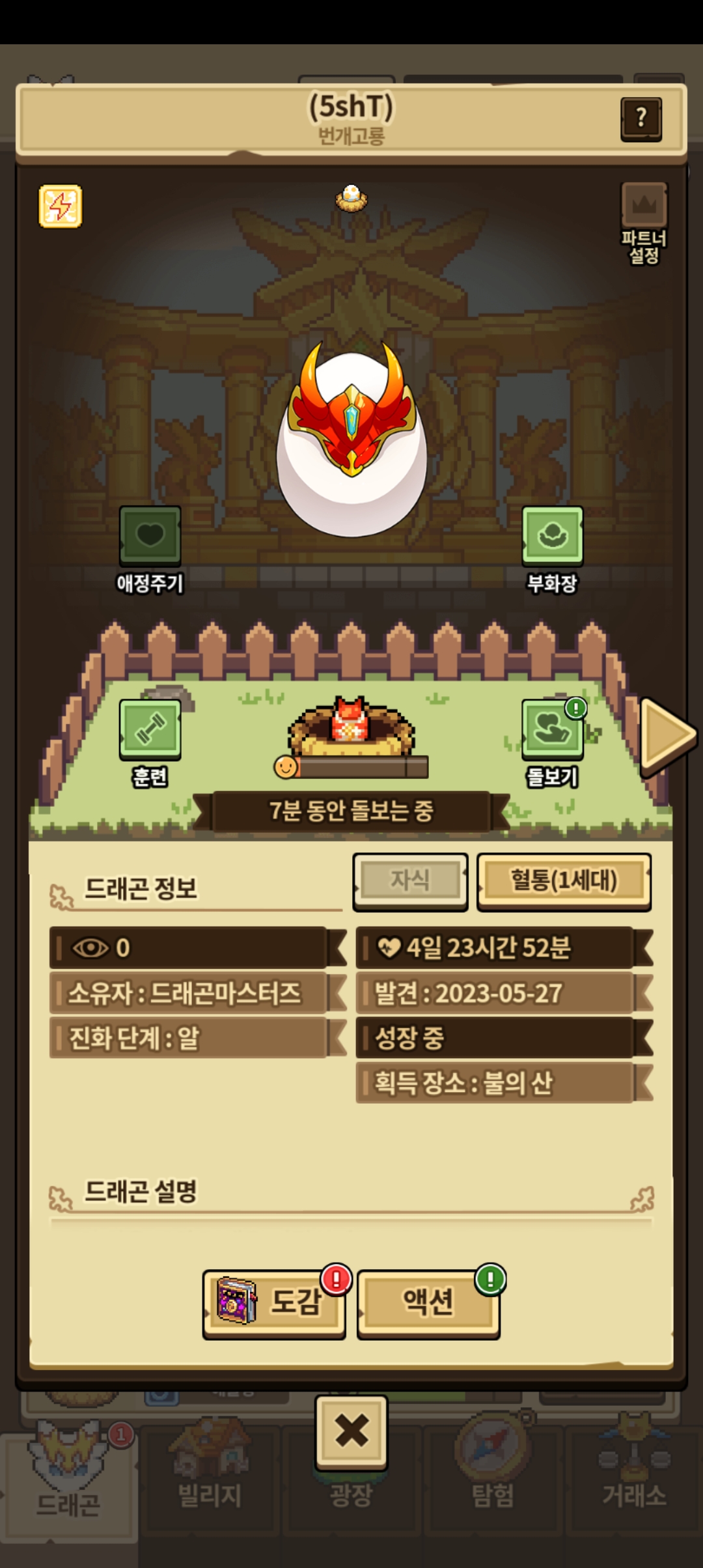Open the 부화장 hatchery
Viewport: 703px width, 1568px height.
tap(553, 535)
